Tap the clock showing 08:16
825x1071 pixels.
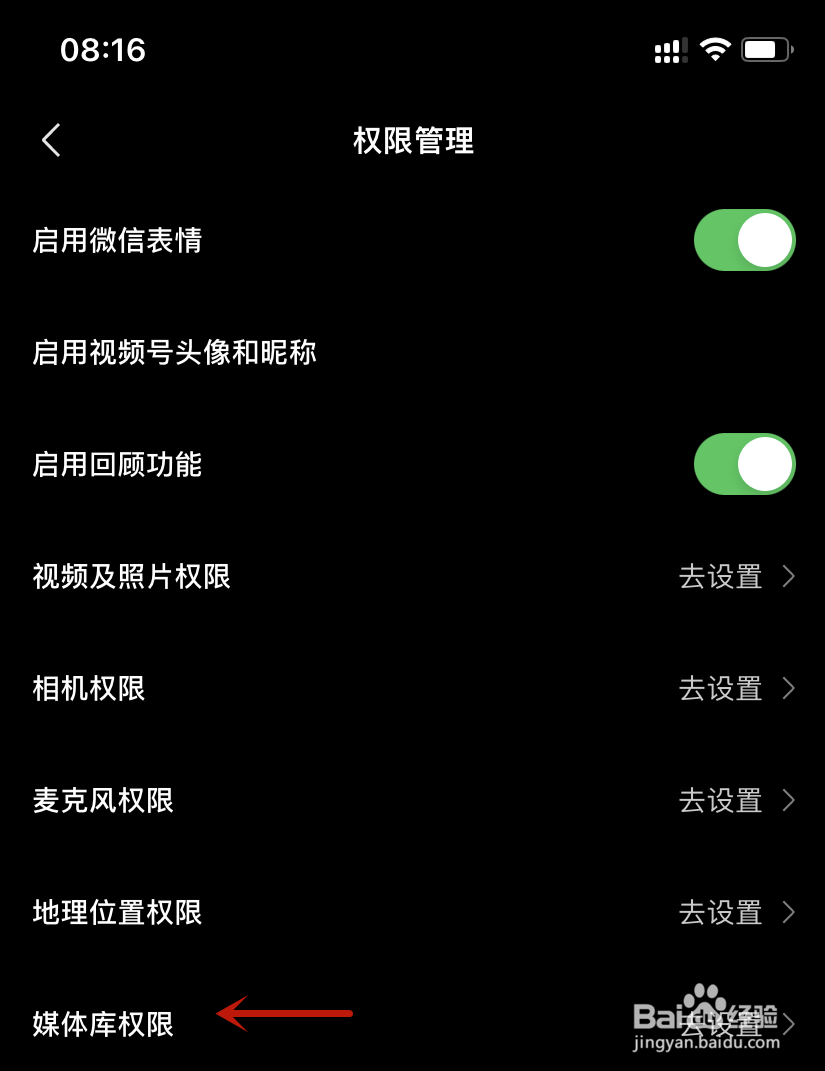tap(103, 49)
